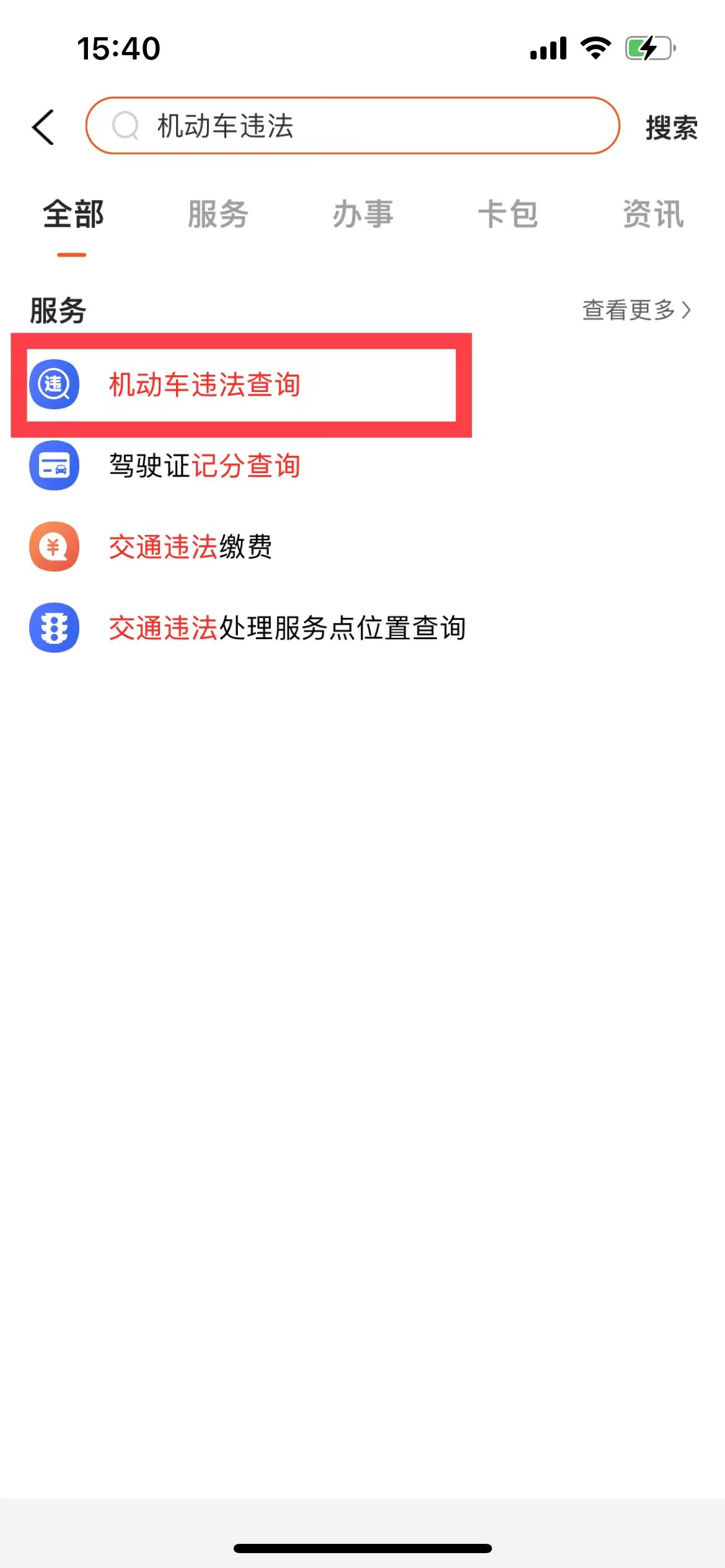Tap the 驾驶证记分查询 license card icon

click(x=53, y=466)
